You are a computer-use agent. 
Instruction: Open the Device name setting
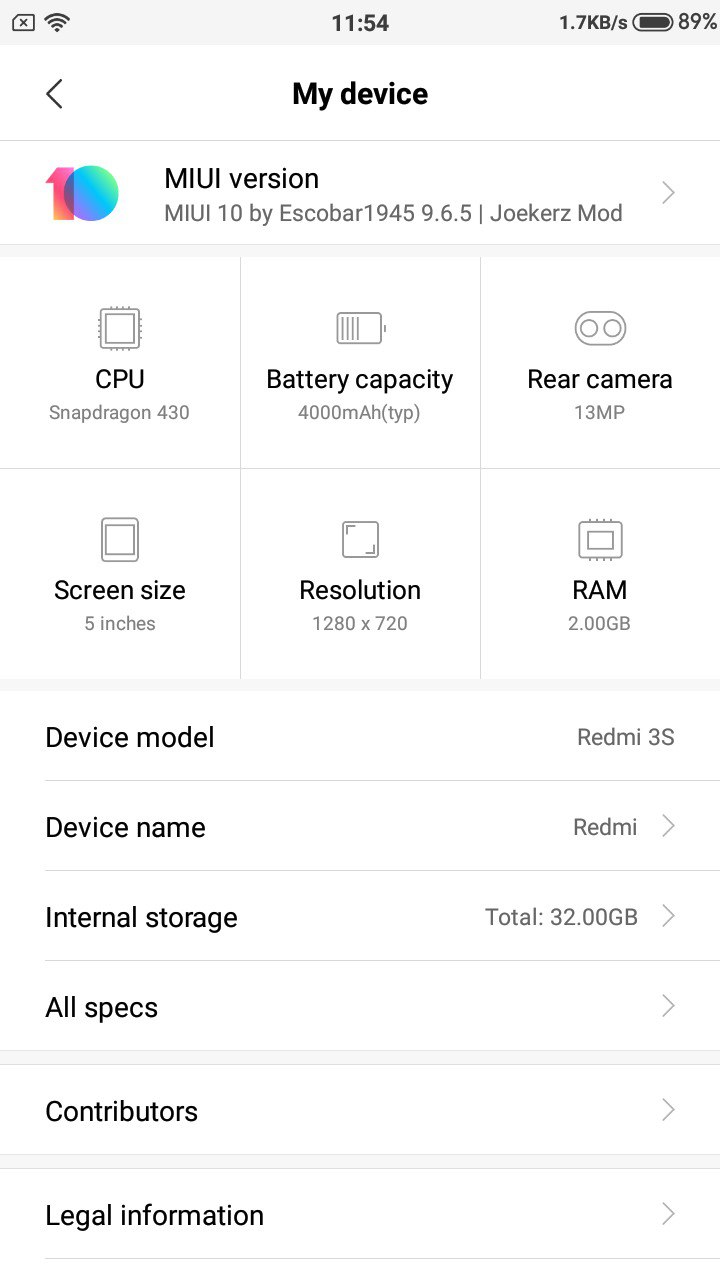[360, 827]
